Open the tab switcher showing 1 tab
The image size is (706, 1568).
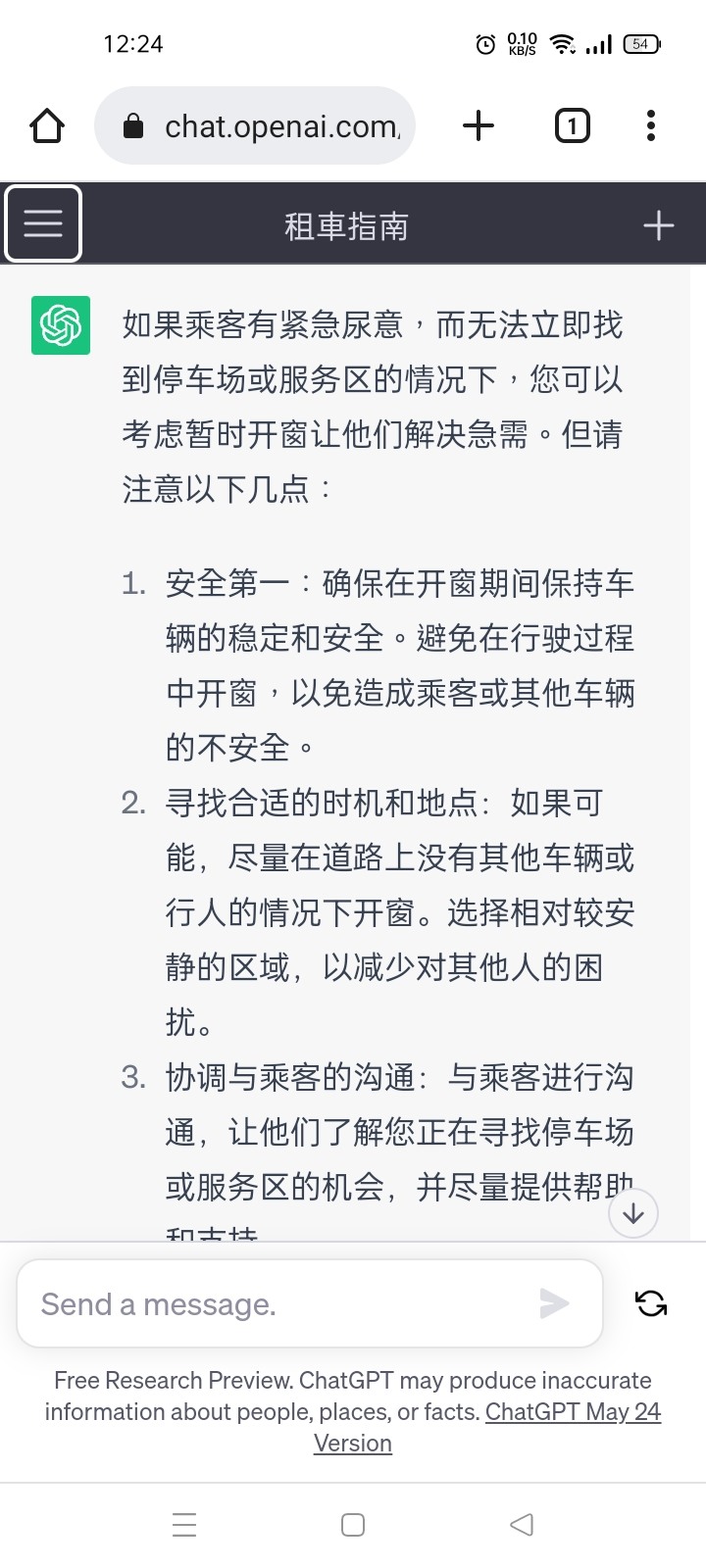[573, 125]
